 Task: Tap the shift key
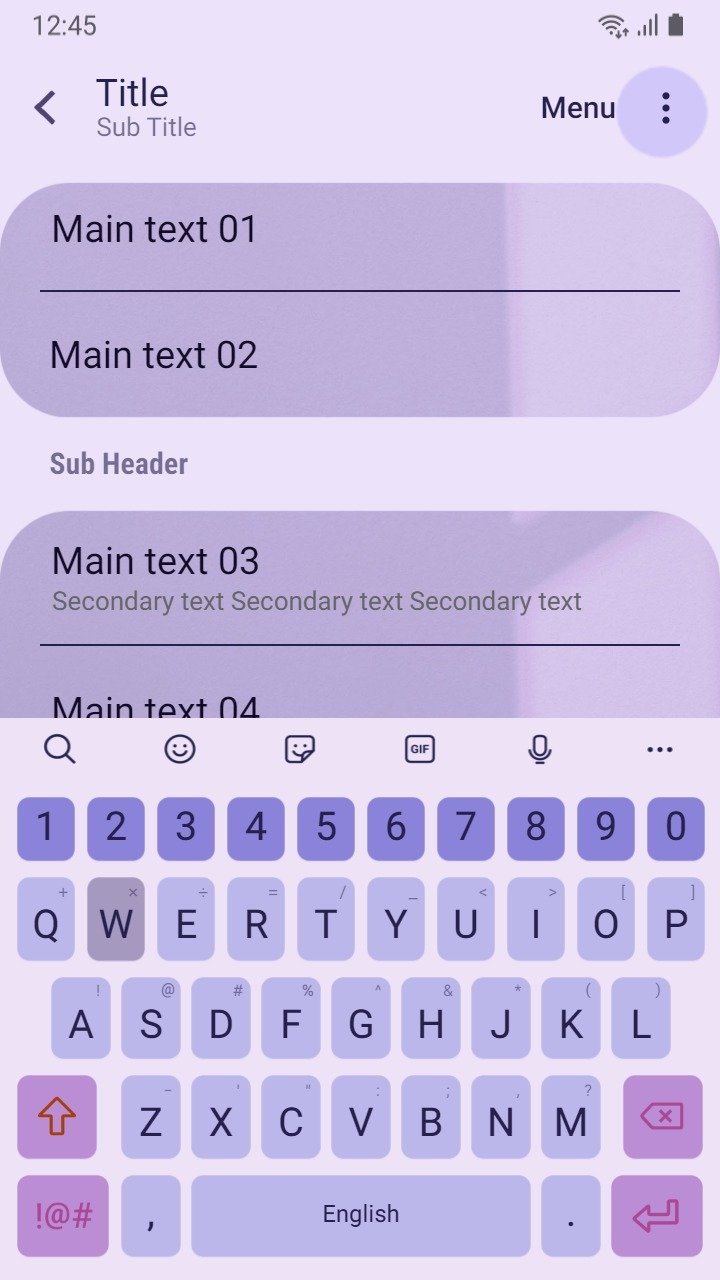57,1117
